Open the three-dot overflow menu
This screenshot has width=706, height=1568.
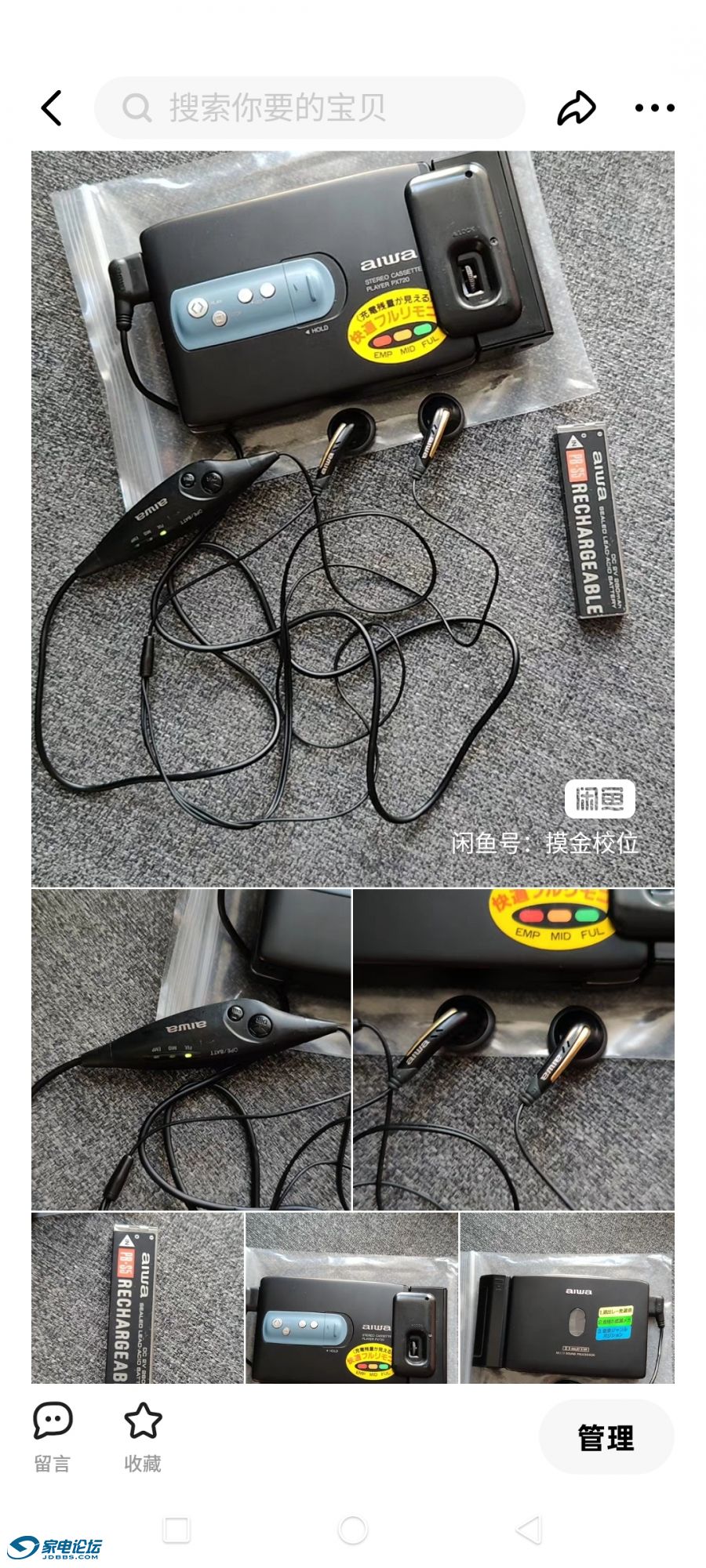pyautogui.click(x=654, y=108)
